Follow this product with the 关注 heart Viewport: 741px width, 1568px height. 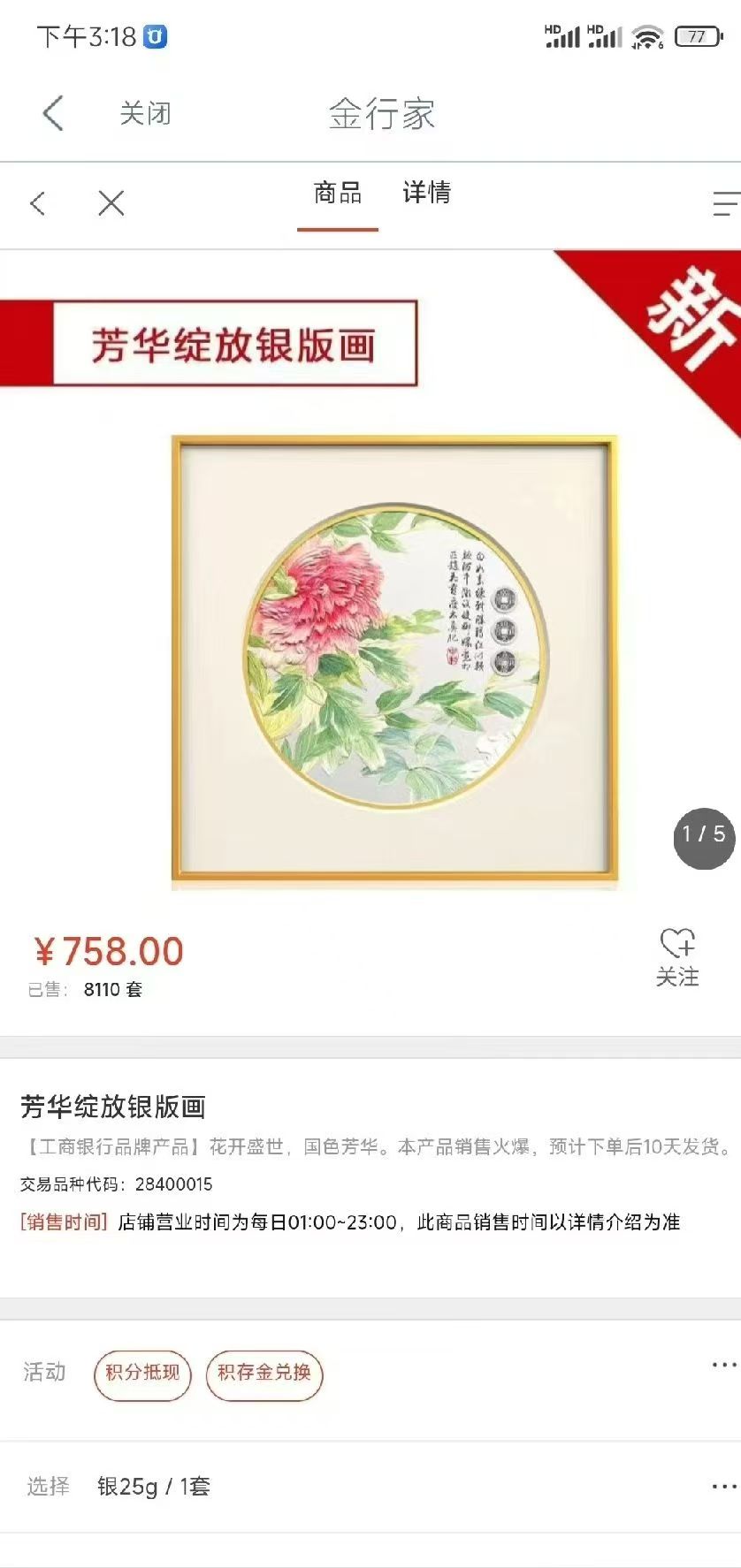click(677, 956)
